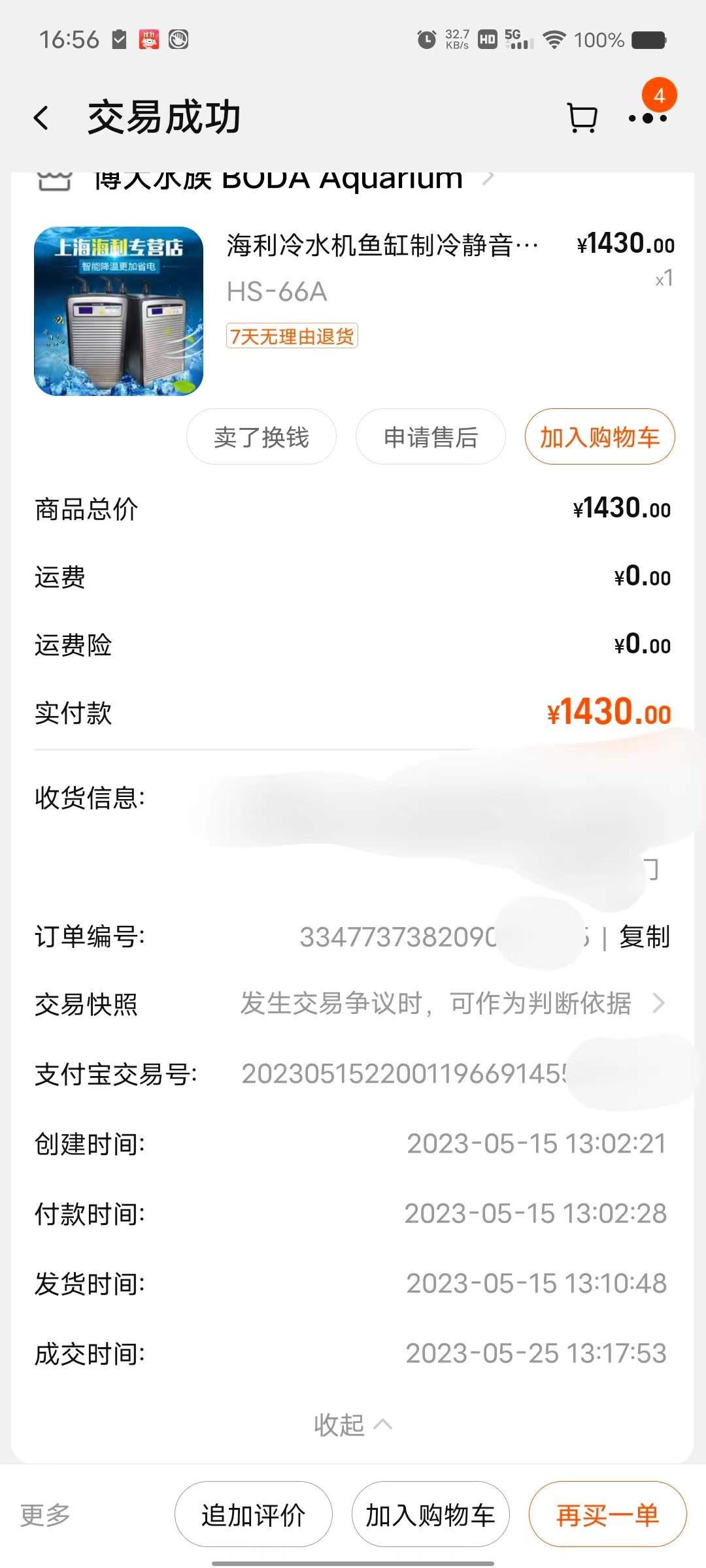
Task: Open the three-dot more menu
Action: coord(647,118)
